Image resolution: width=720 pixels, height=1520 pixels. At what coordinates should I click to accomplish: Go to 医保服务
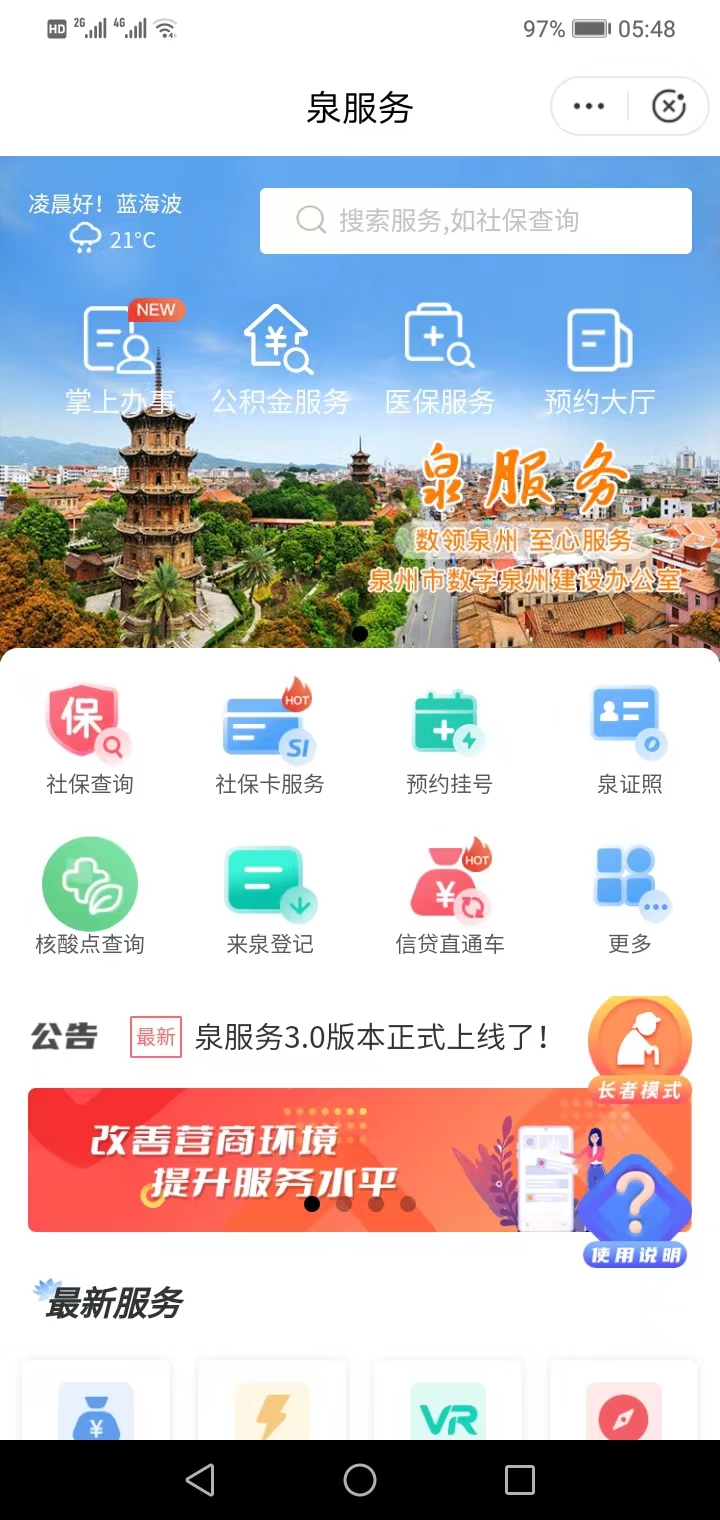440,357
